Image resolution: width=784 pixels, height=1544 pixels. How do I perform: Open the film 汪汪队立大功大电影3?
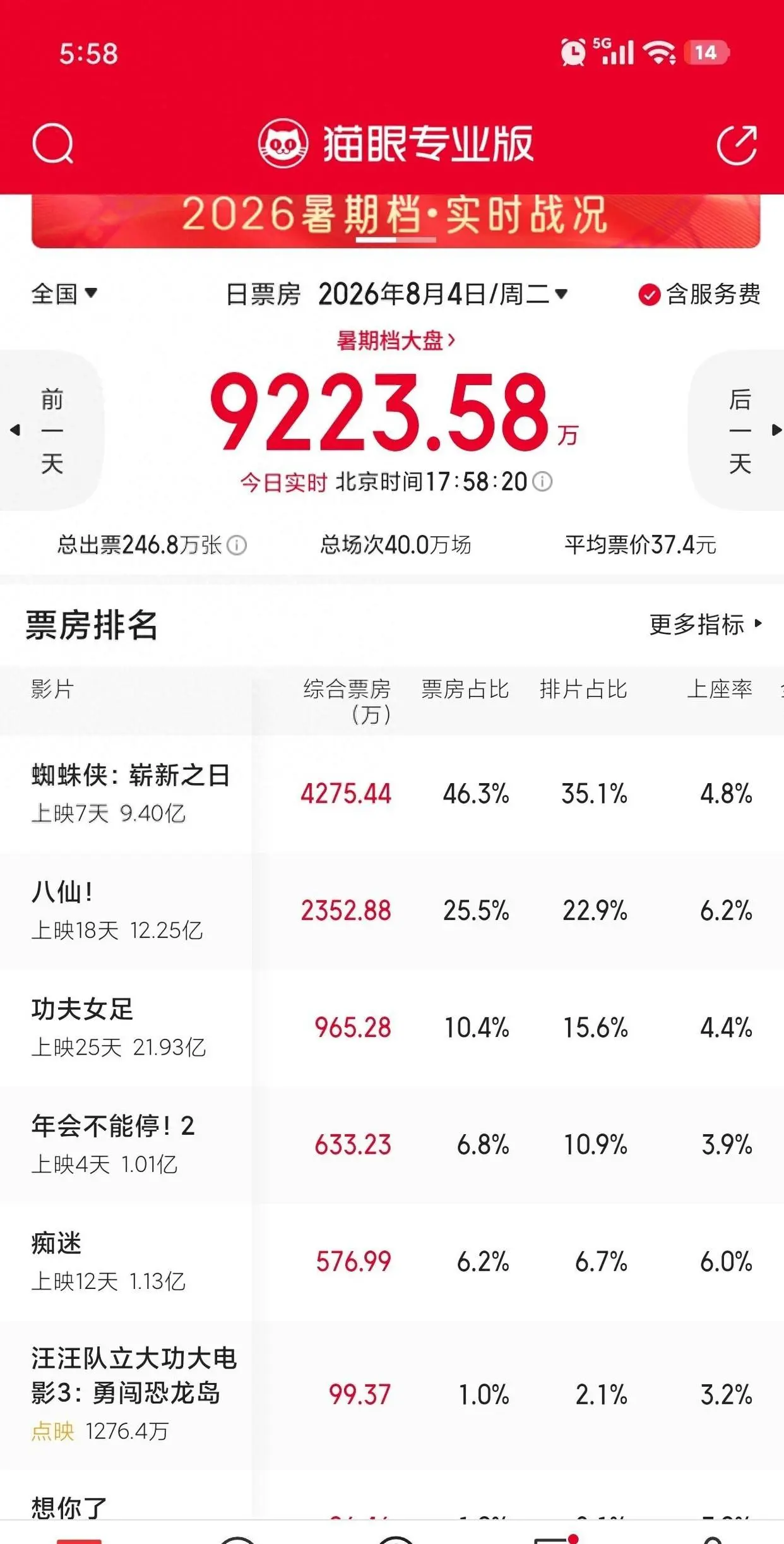(x=134, y=1375)
